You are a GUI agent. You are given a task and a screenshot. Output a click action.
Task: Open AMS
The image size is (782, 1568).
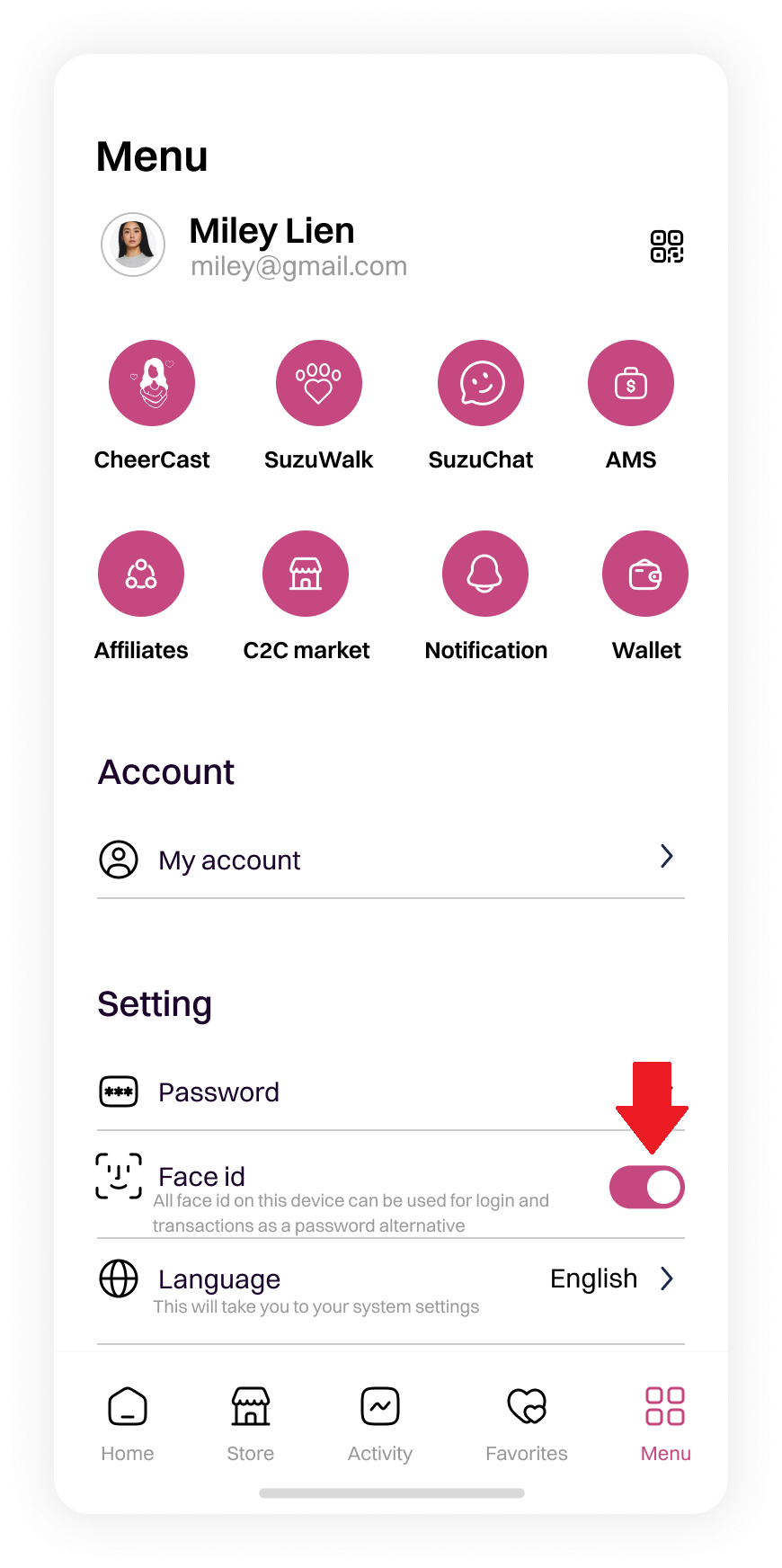tap(630, 383)
